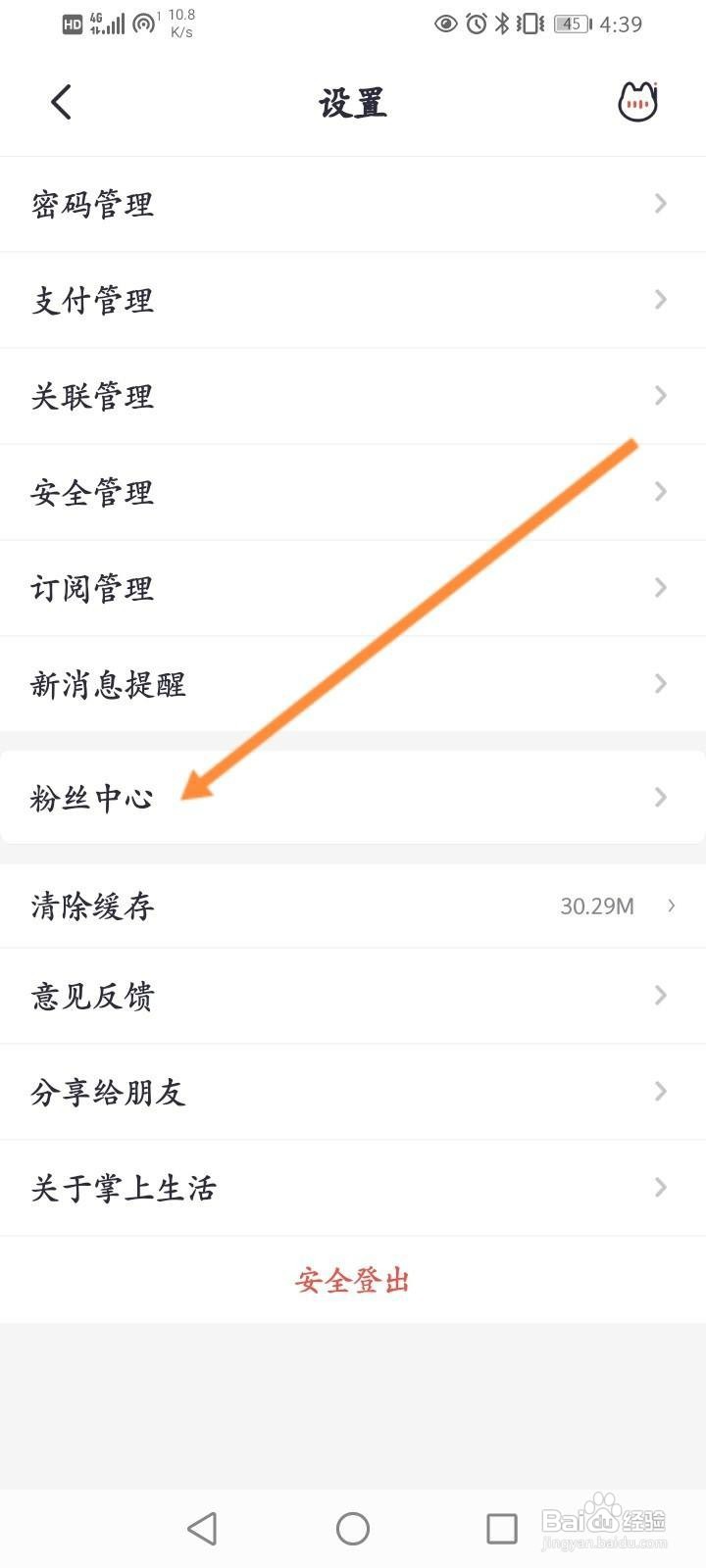Click 粉丝中心 indicated by the arrow

tap(92, 797)
